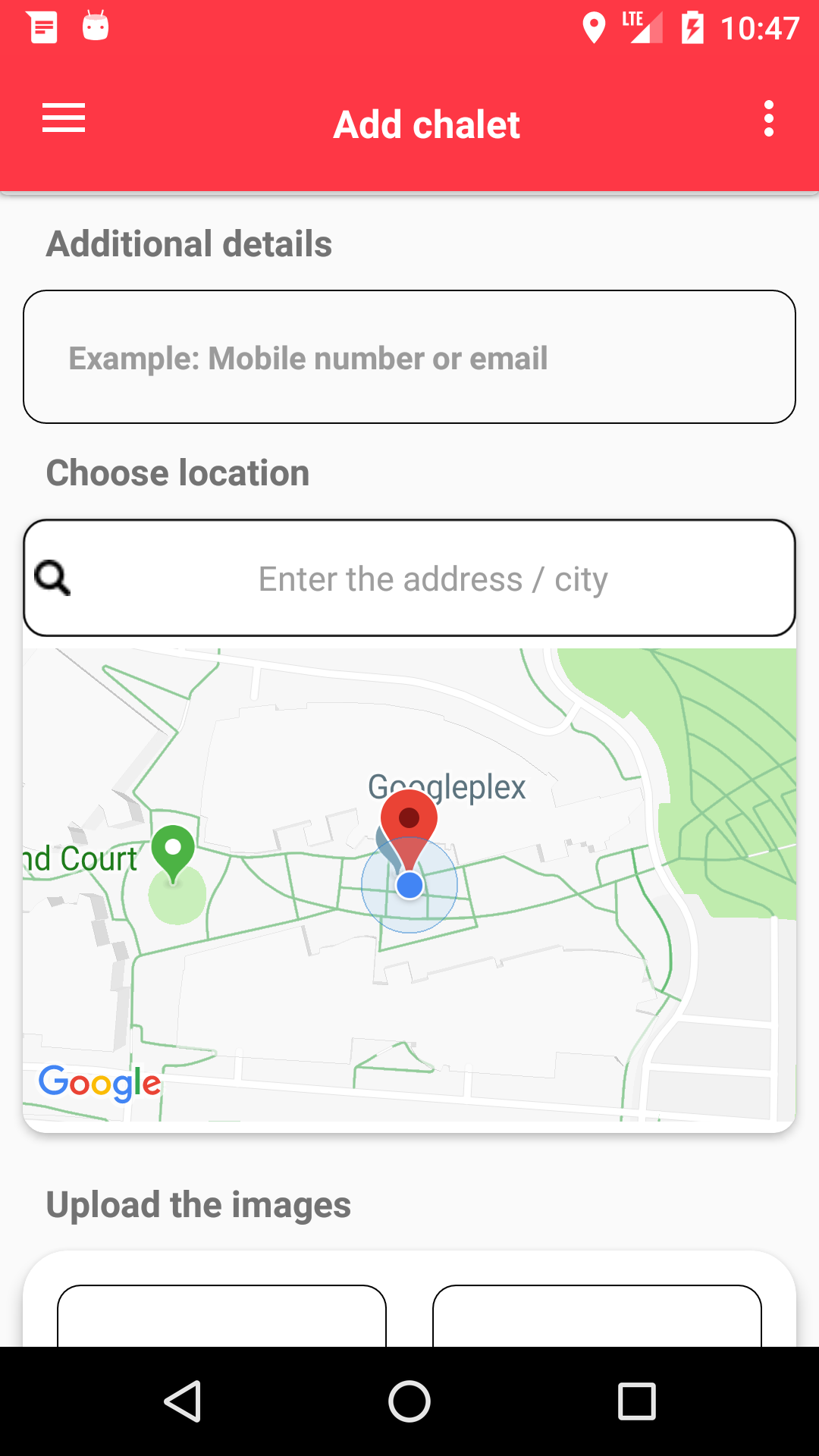
Task: Focus the Enter the address / city field
Action: (432, 579)
